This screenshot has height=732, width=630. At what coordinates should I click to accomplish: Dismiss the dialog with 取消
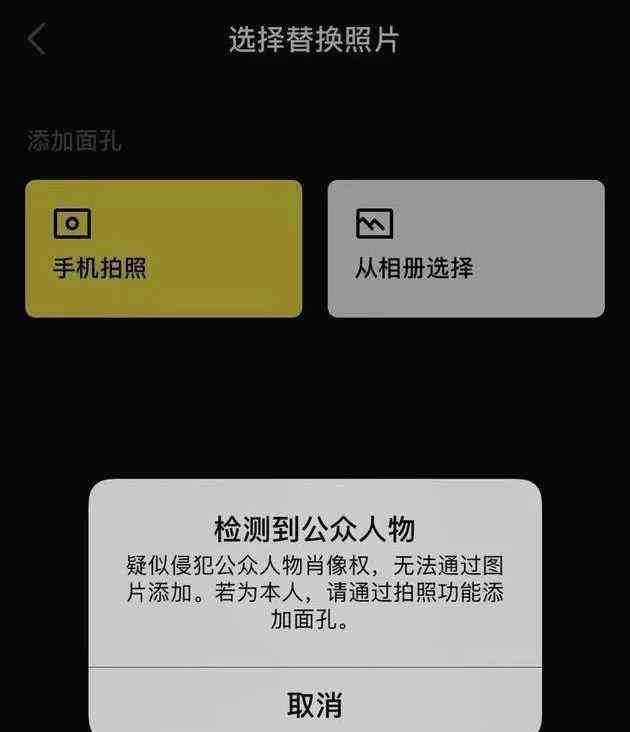click(x=315, y=705)
